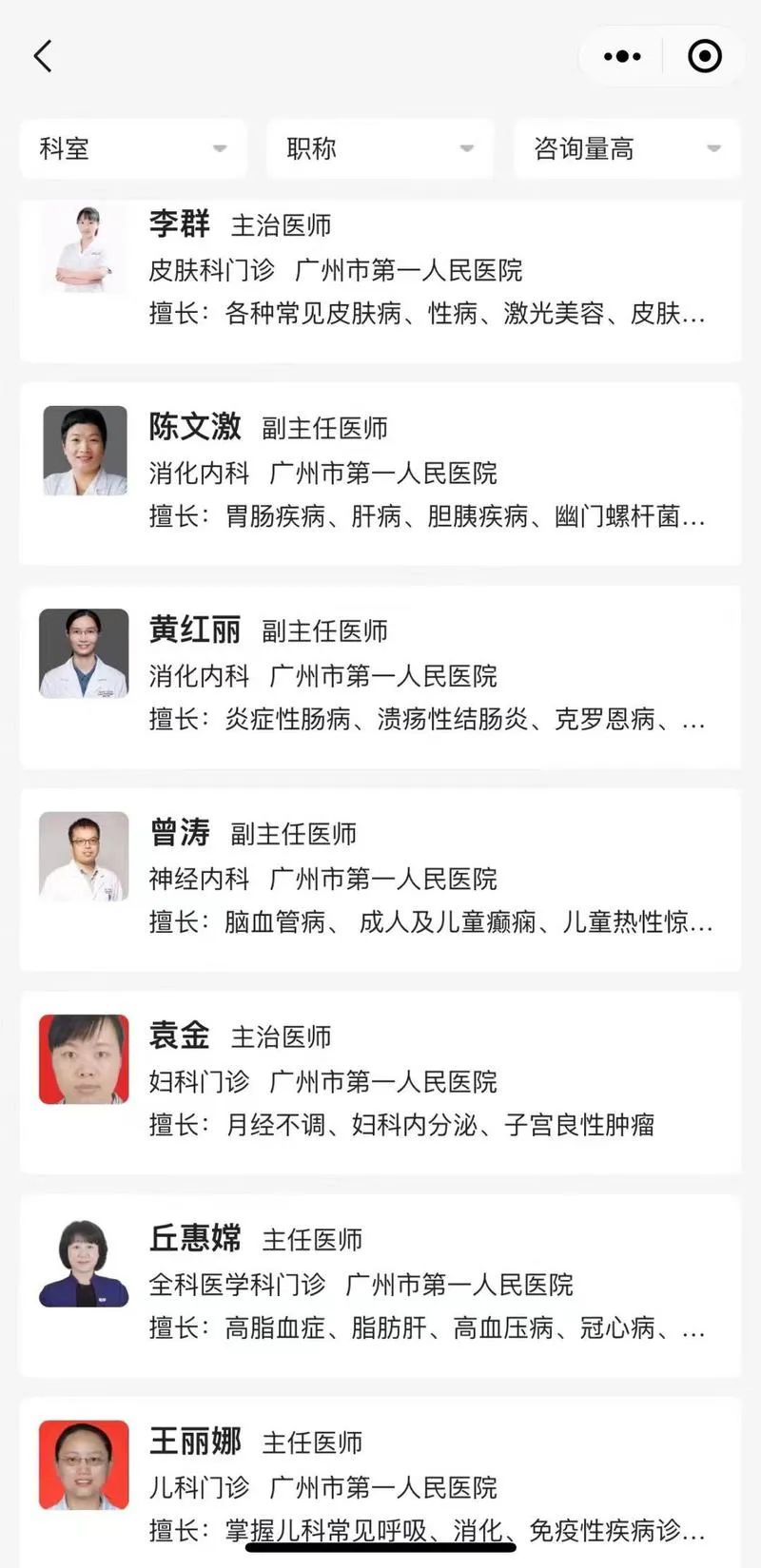
Task: Open the 咨询量高 sorting dropdown
Action: (x=626, y=148)
